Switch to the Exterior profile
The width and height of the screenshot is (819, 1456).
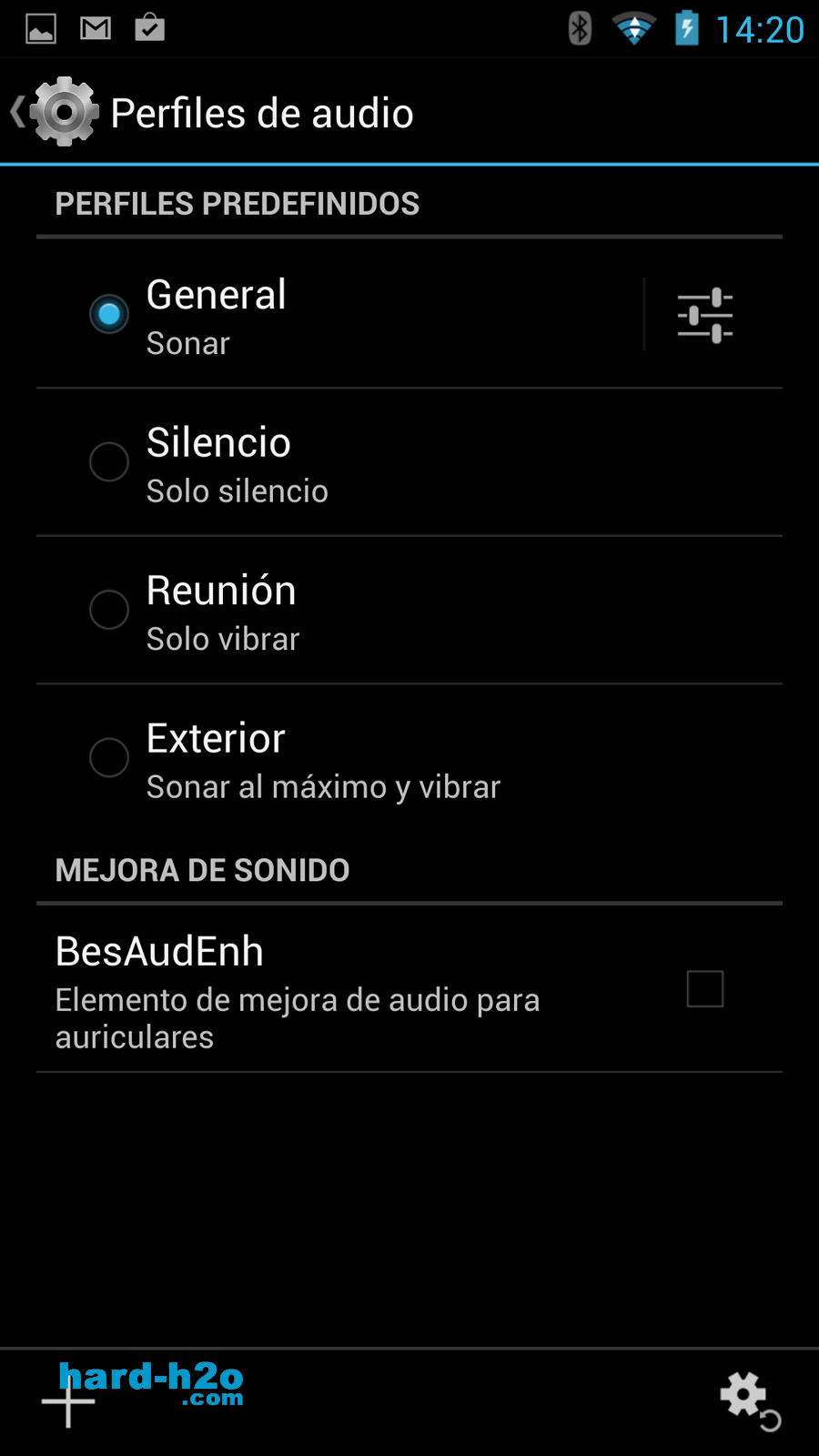pyautogui.click(x=109, y=757)
